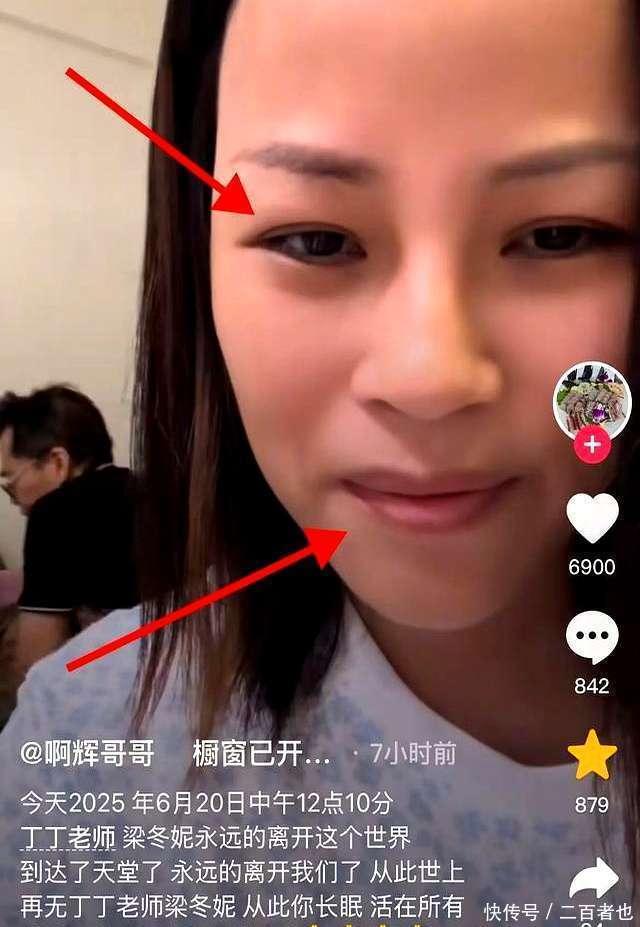Open the comments with 842 replies
The height and width of the screenshot is (927, 640).
point(592,637)
